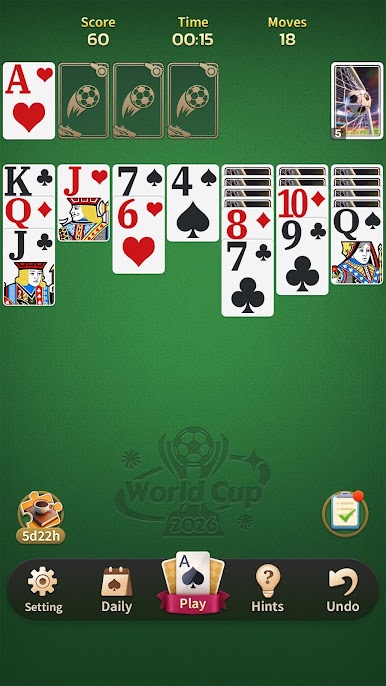Select the queen of spades card

tap(357, 246)
